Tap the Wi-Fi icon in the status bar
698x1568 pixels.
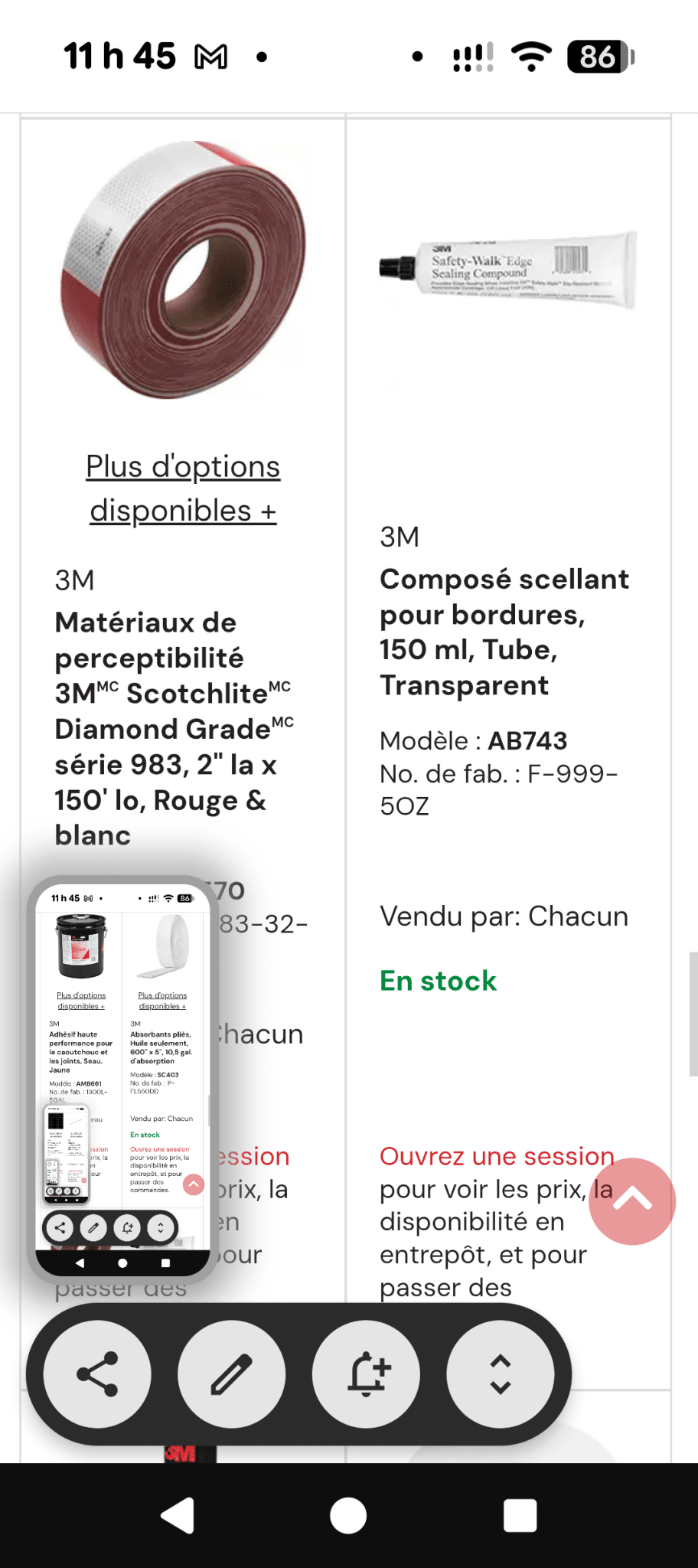(x=533, y=55)
